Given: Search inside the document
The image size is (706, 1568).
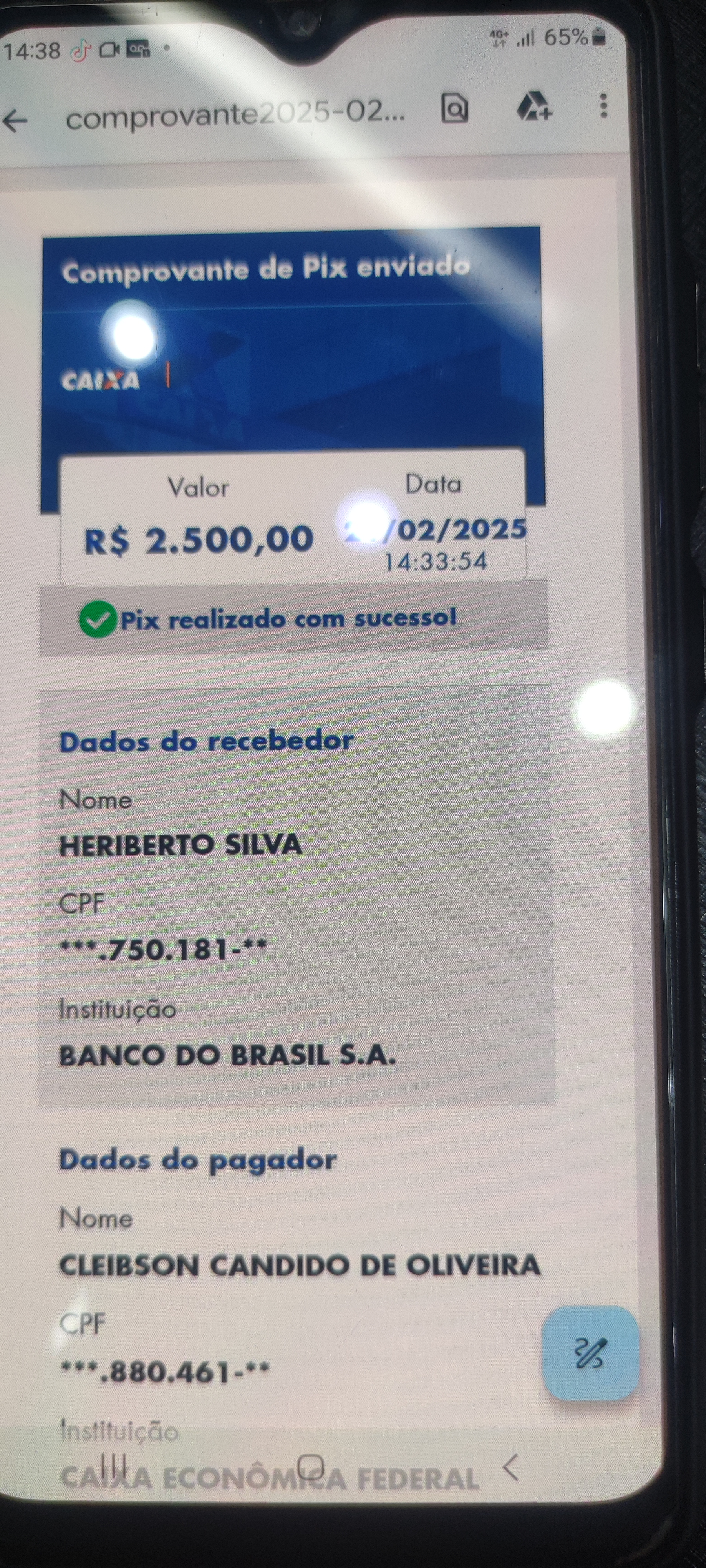Looking at the screenshot, I should pyautogui.click(x=455, y=108).
